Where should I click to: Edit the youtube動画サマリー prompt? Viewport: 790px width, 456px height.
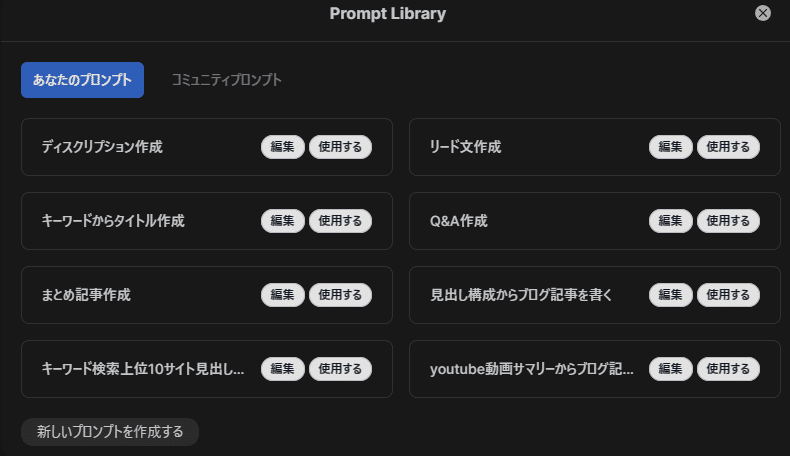tap(670, 369)
